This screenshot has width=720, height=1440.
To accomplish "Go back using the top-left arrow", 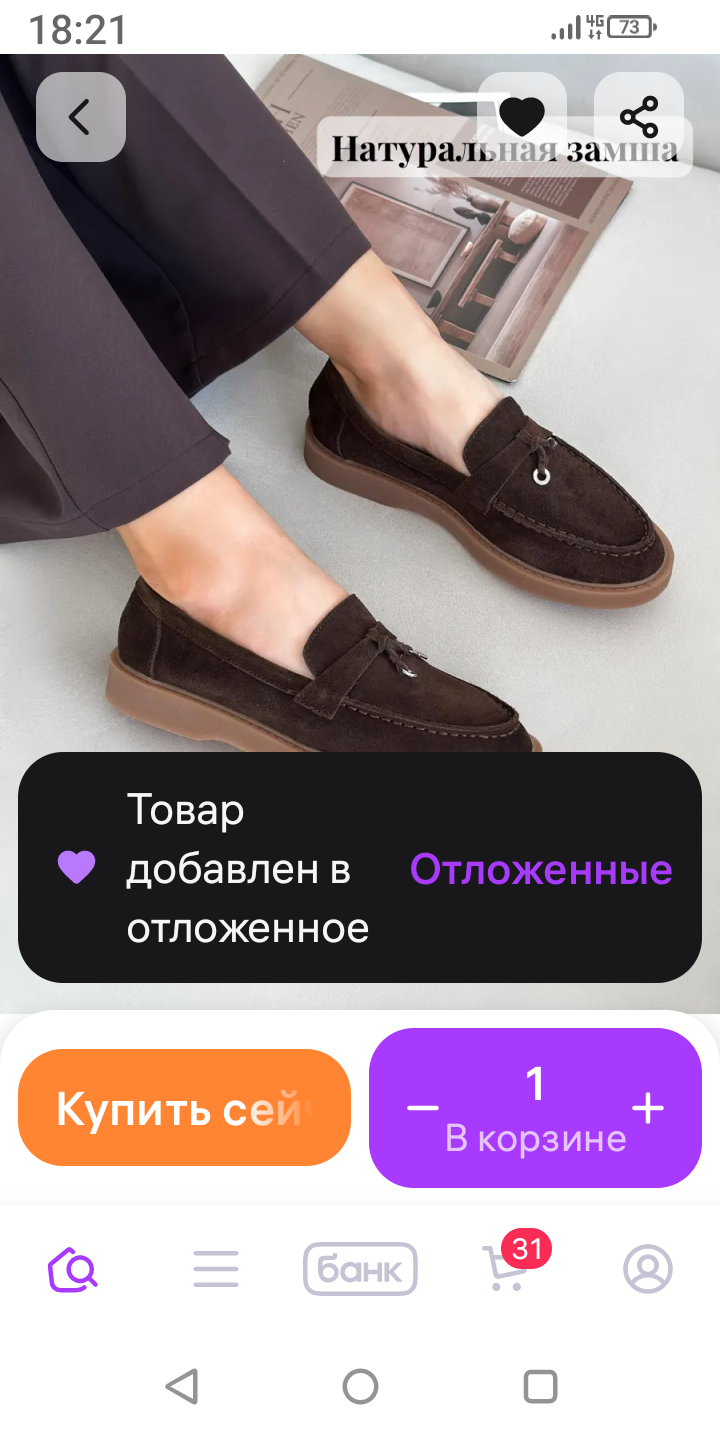I will pyautogui.click(x=80, y=117).
